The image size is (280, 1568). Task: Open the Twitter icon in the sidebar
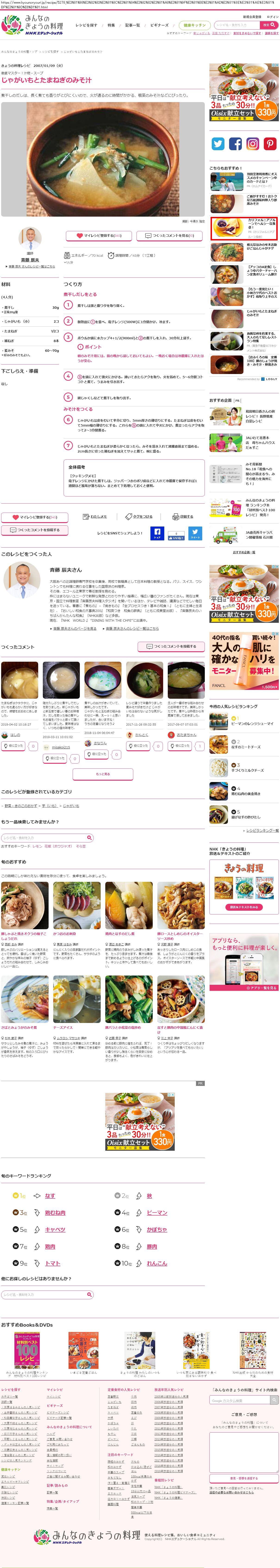pos(218,144)
